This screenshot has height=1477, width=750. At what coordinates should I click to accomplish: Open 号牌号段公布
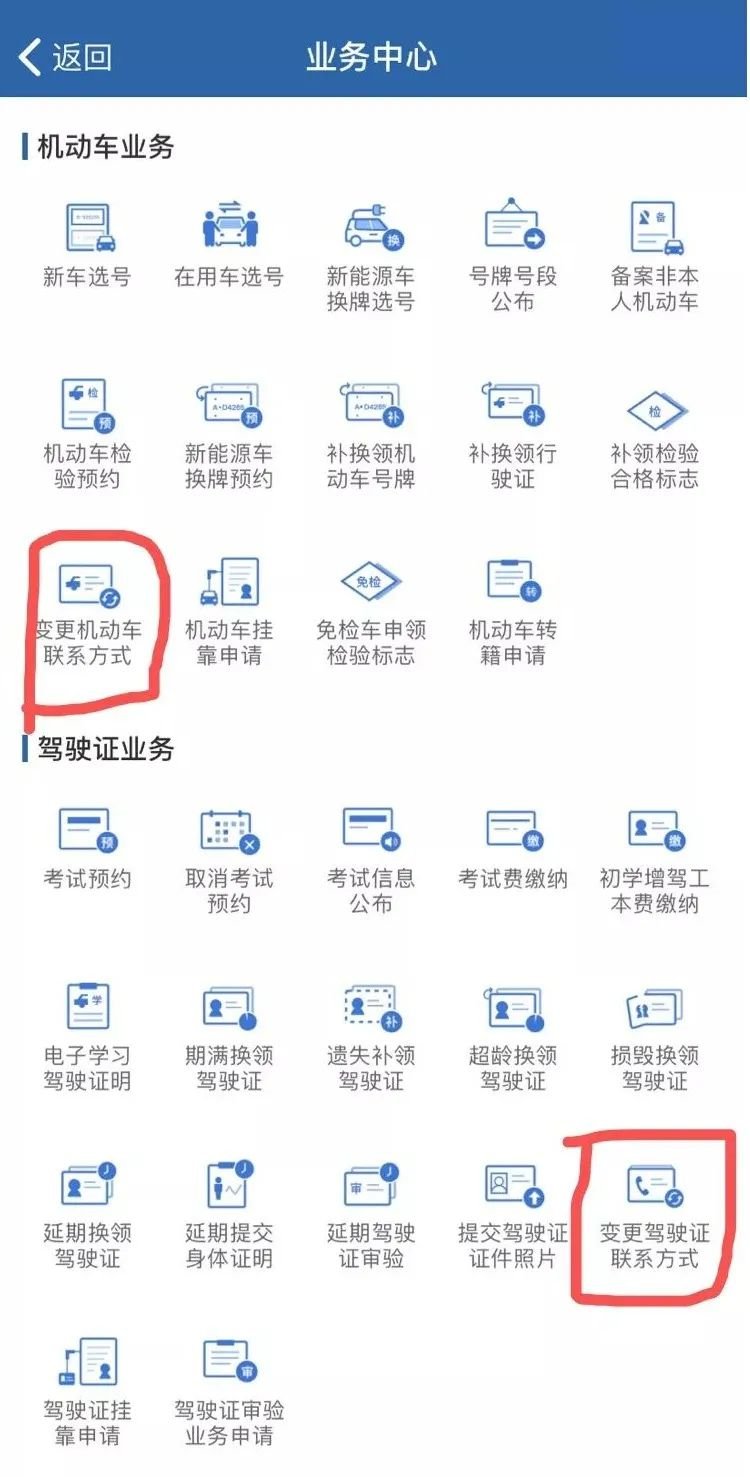pyautogui.click(x=513, y=255)
